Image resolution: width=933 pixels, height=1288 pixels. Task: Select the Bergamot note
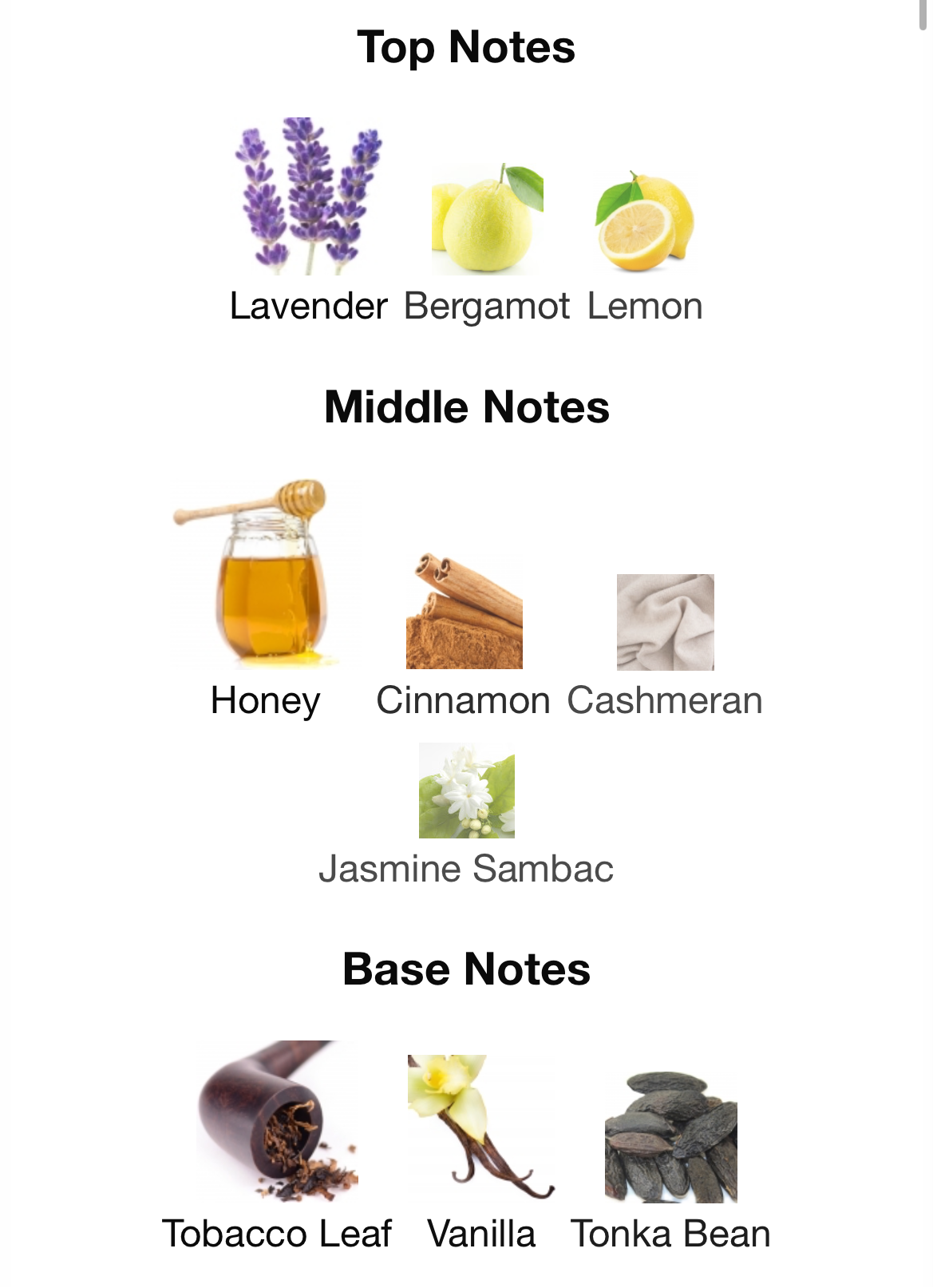[487, 220]
